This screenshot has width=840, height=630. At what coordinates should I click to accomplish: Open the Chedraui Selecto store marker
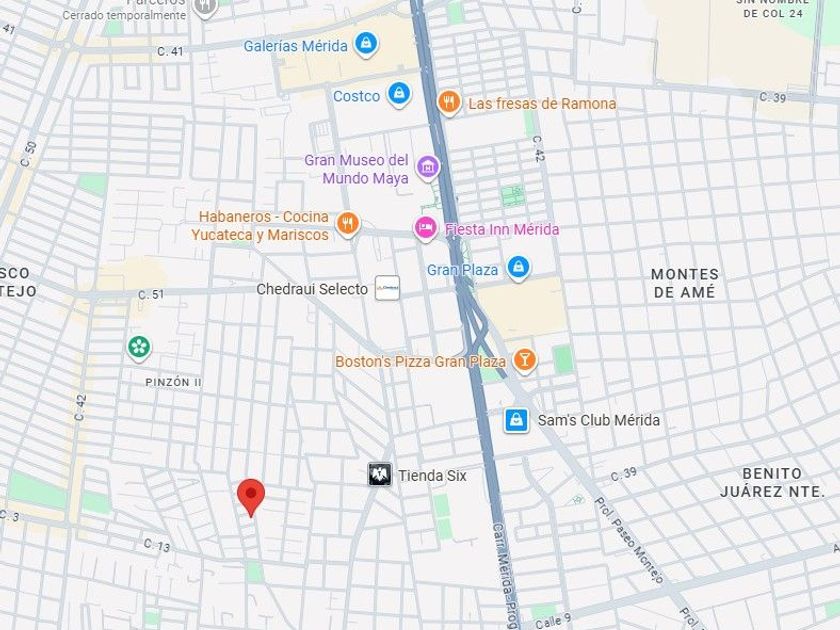click(387, 288)
